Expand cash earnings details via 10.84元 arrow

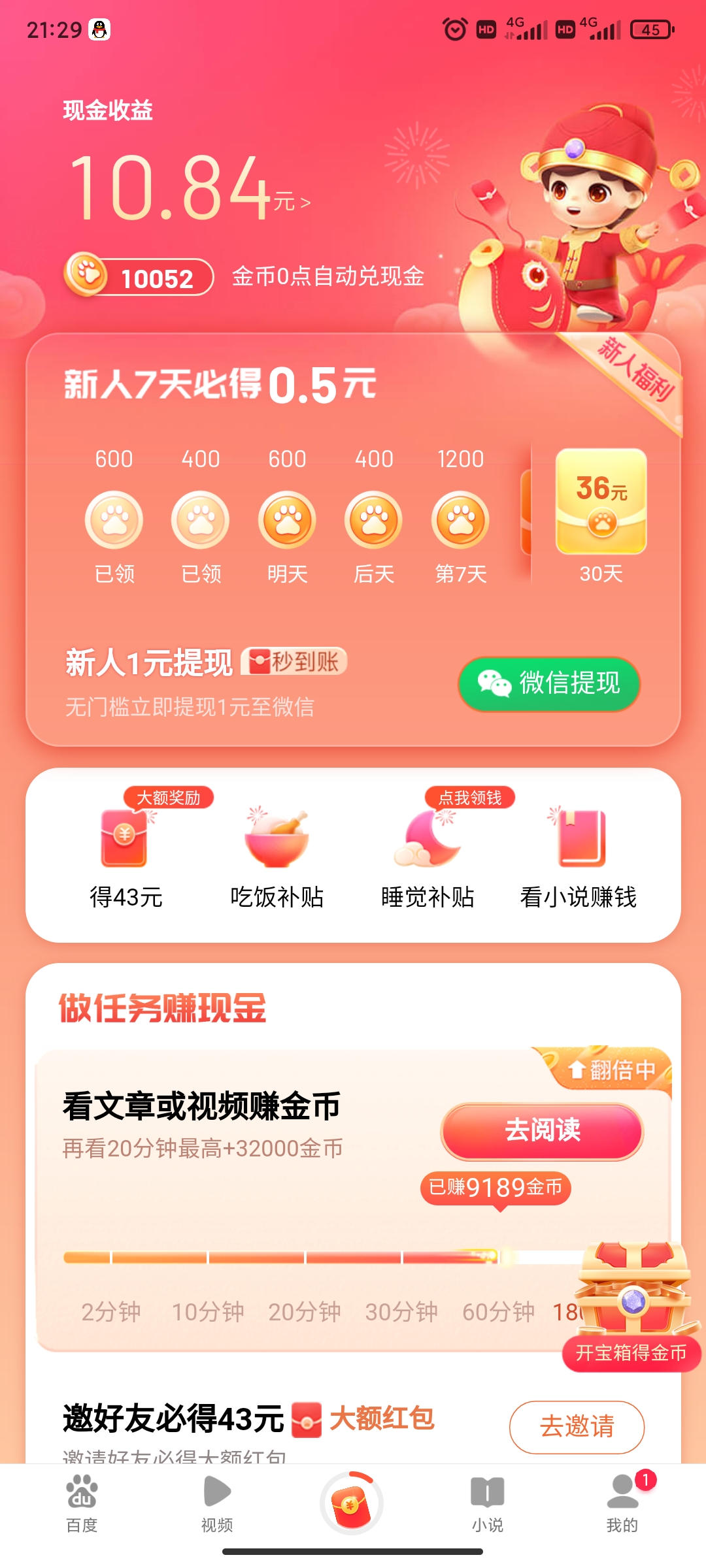coord(305,204)
